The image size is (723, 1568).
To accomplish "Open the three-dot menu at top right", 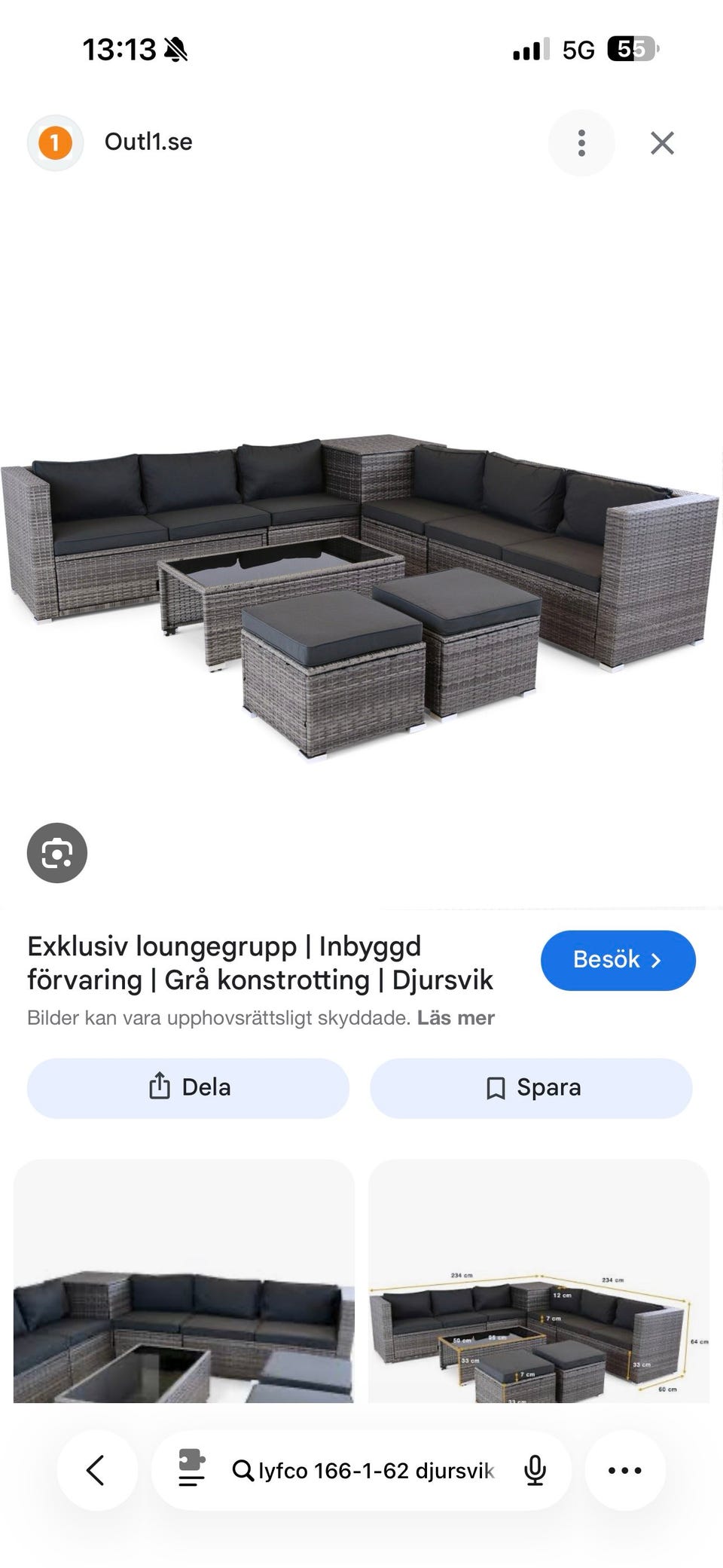I will 581,142.
